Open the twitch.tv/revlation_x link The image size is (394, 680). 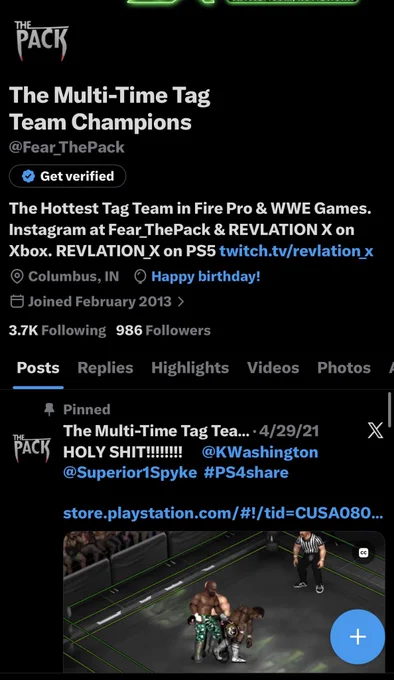[x=296, y=251]
